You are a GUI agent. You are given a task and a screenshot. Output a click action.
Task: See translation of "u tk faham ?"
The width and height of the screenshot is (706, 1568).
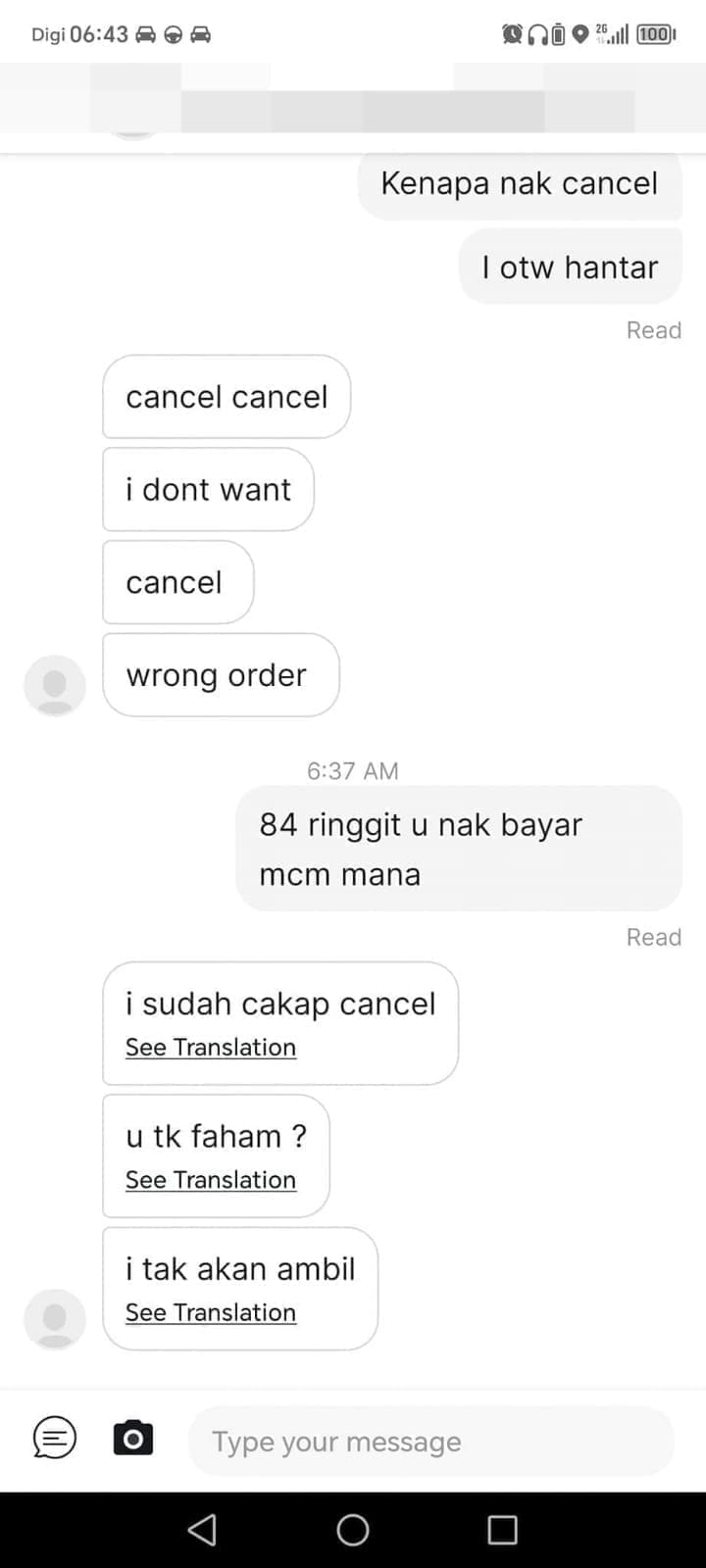tap(211, 1180)
